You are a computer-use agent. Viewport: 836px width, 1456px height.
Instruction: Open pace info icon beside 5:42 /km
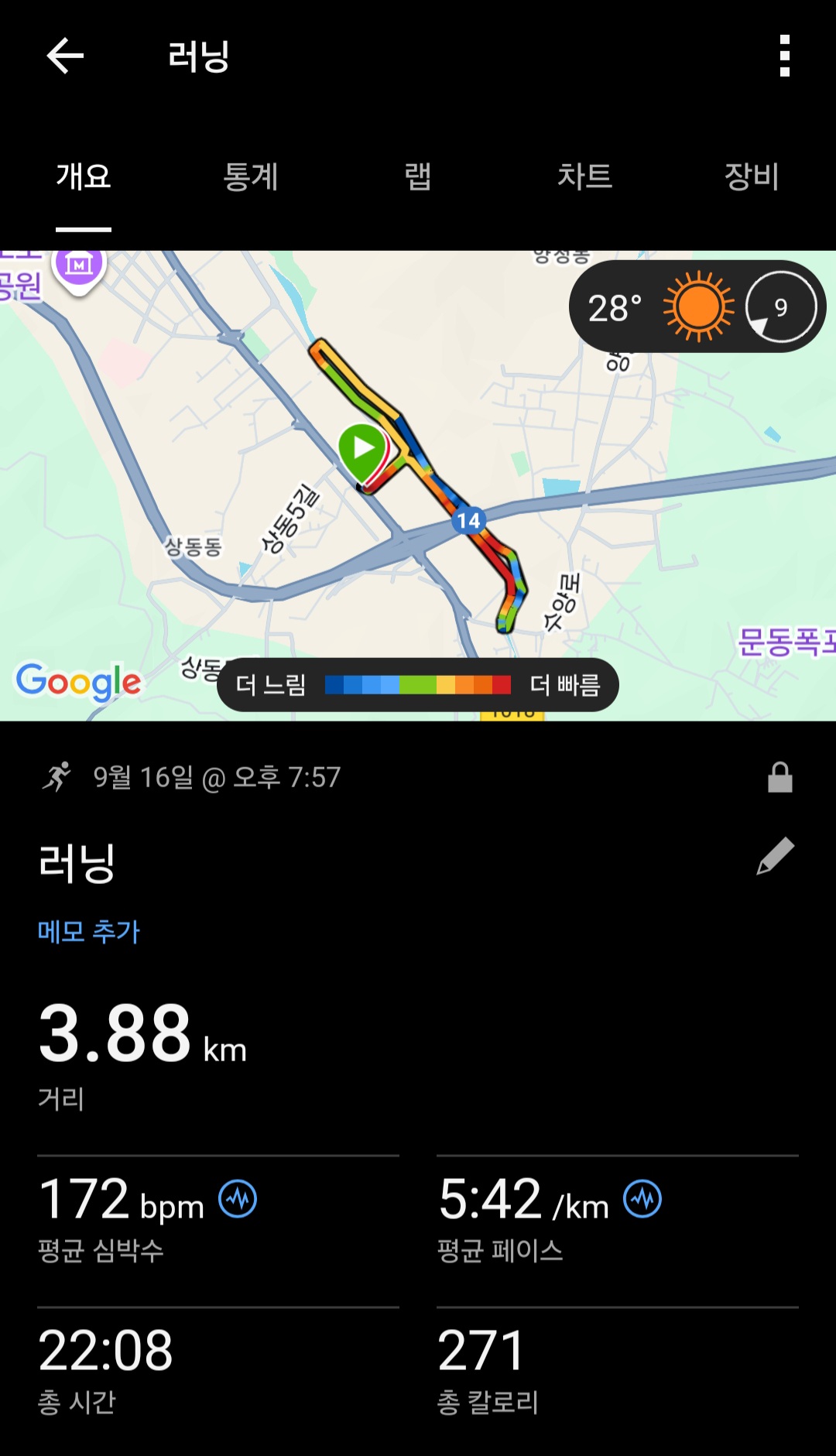pyautogui.click(x=642, y=1199)
